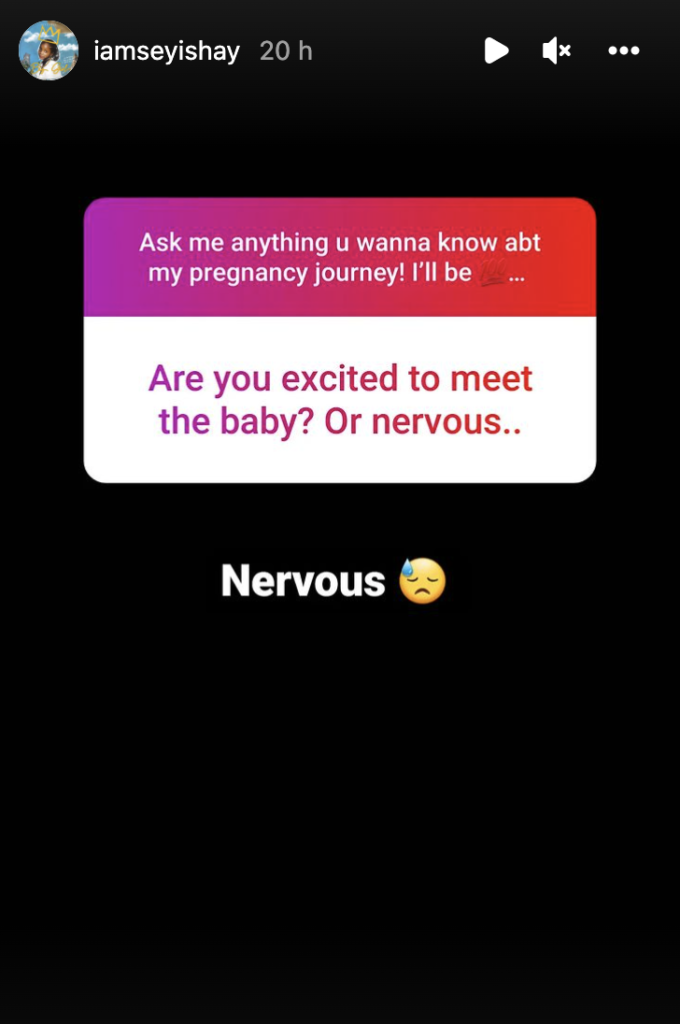The image size is (680, 1024).
Task: Open iamseyishay's profile picture
Action: tap(48, 51)
